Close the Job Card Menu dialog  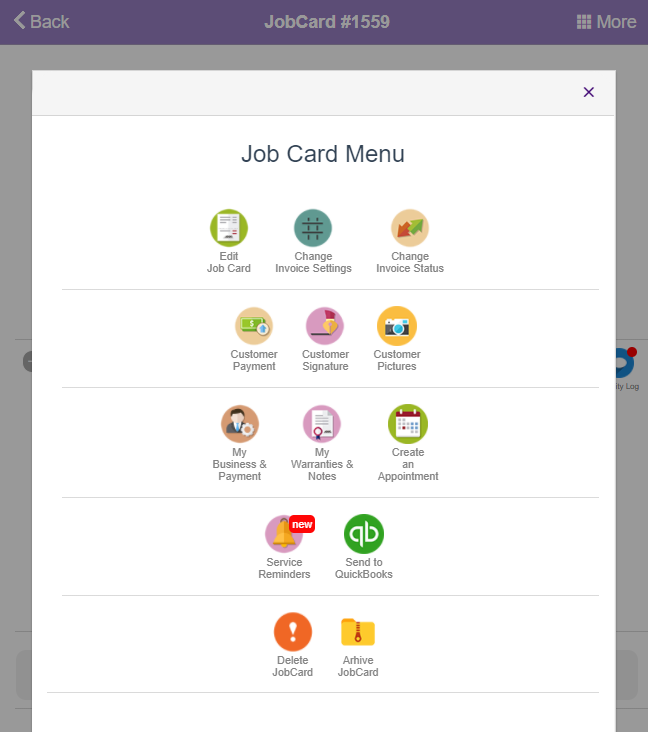coord(588,92)
